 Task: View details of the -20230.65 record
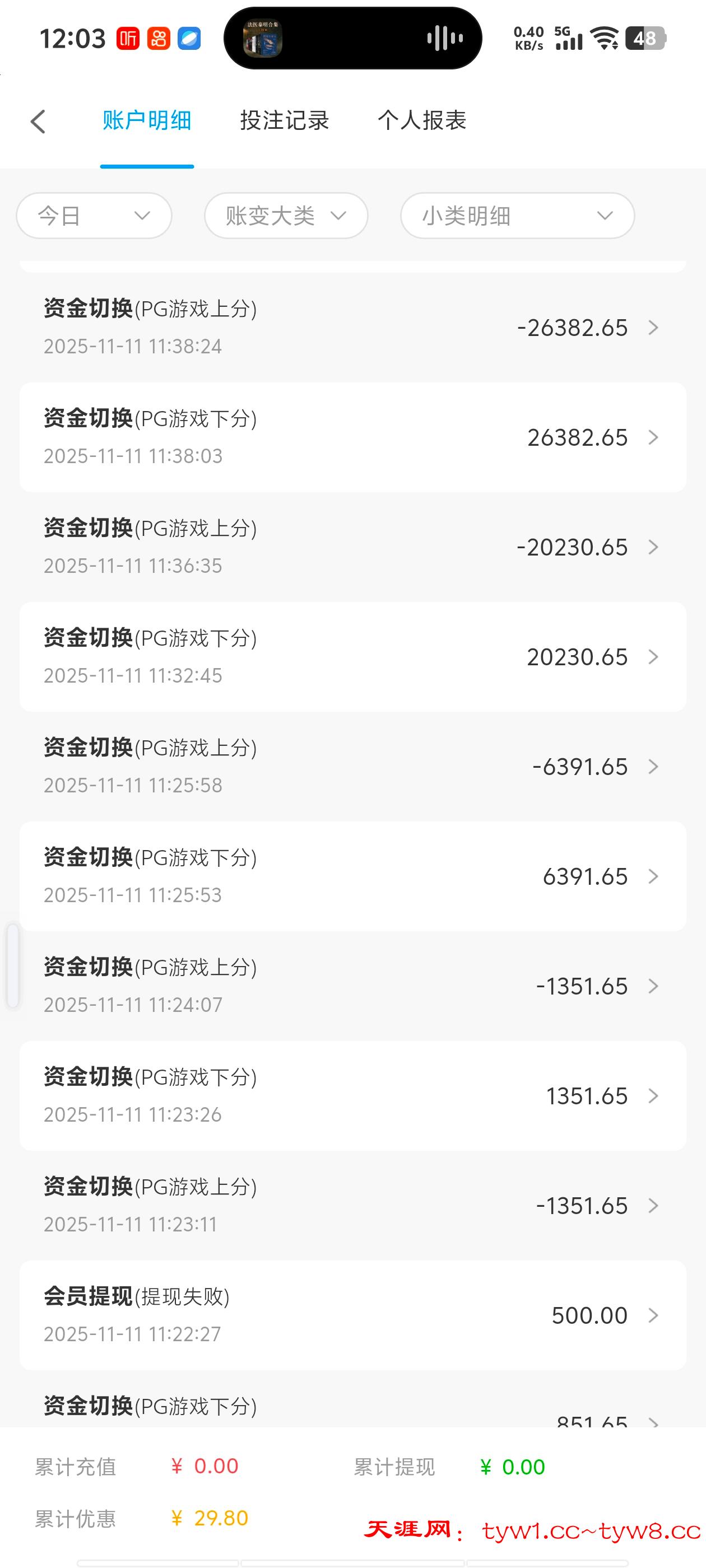[x=352, y=547]
